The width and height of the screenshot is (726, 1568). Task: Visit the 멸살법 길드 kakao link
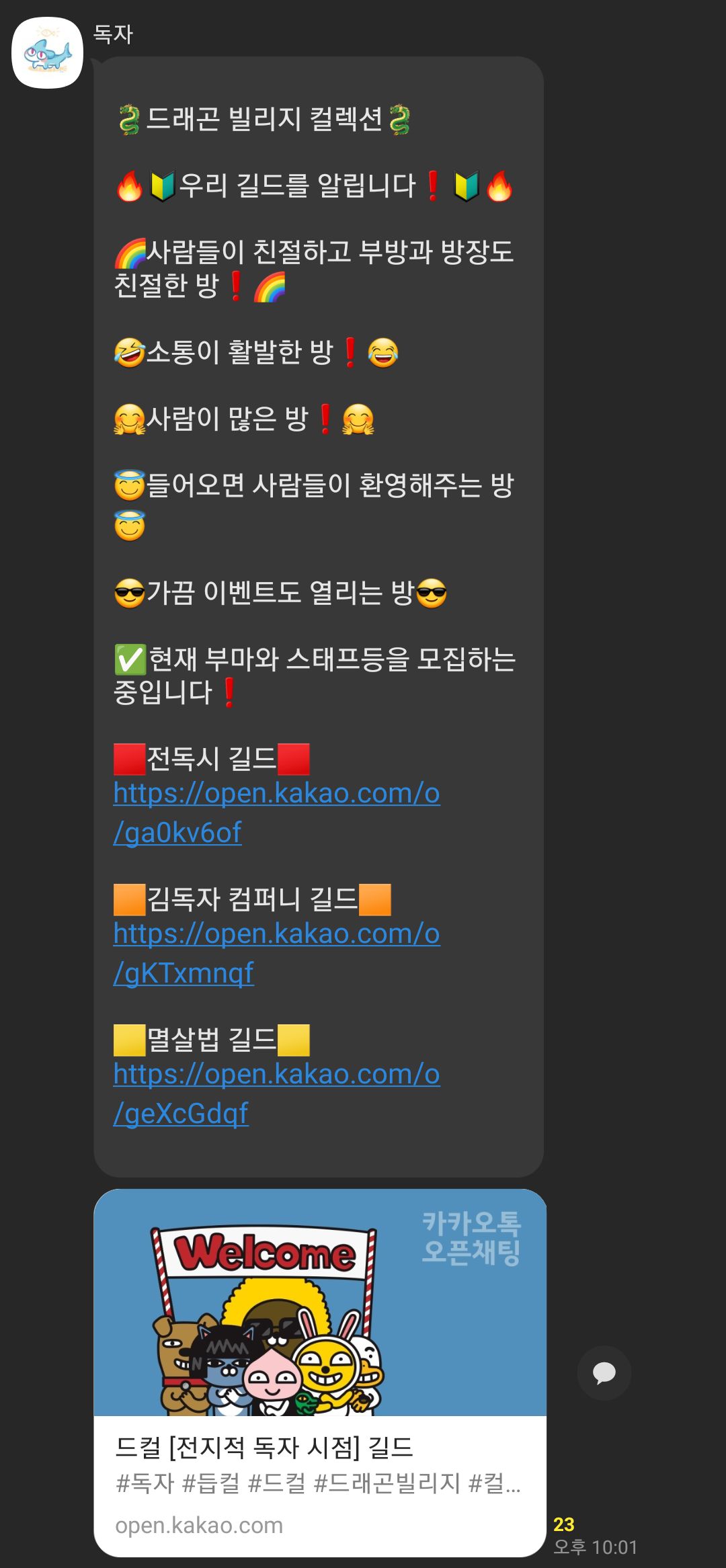pyautogui.click(x=276, y=1093)
